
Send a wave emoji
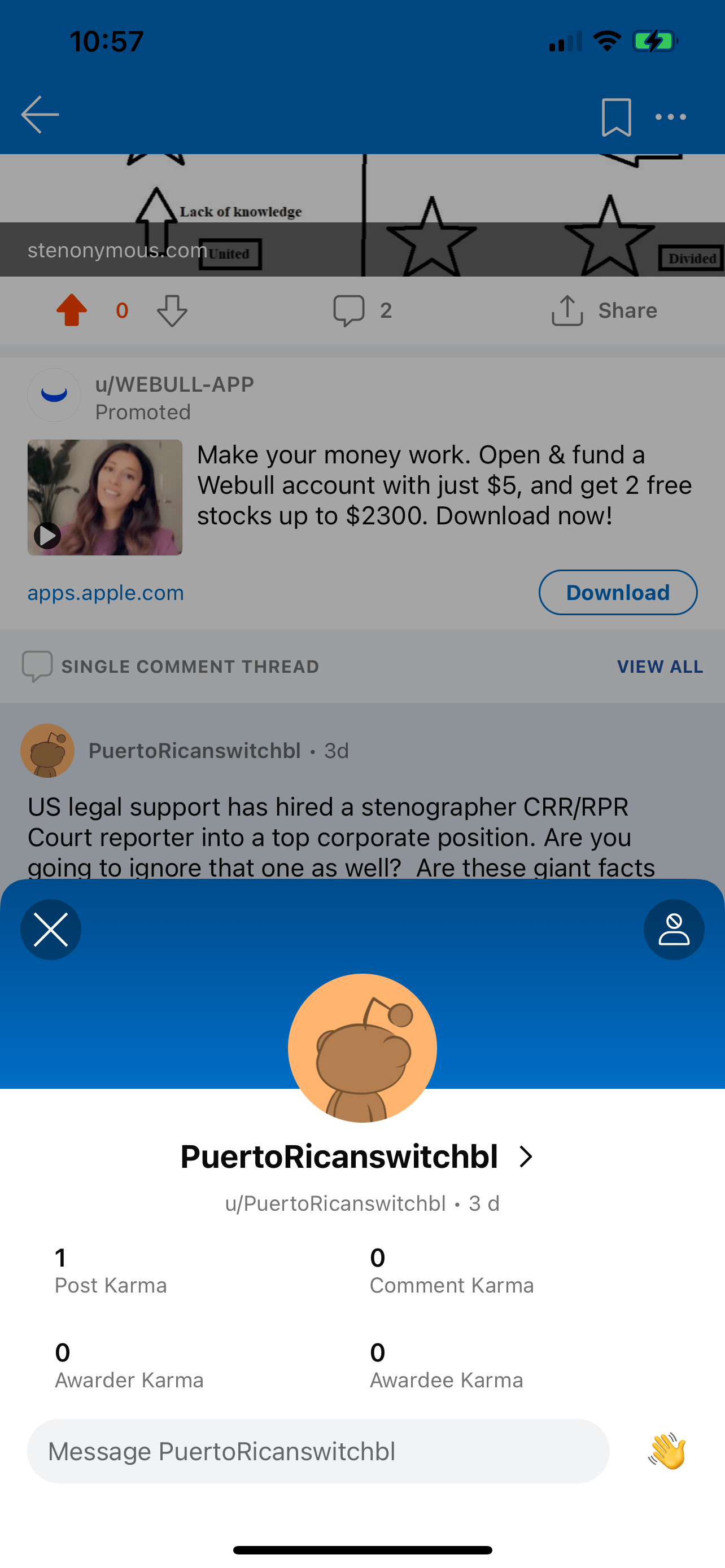tap(667, 1451)
